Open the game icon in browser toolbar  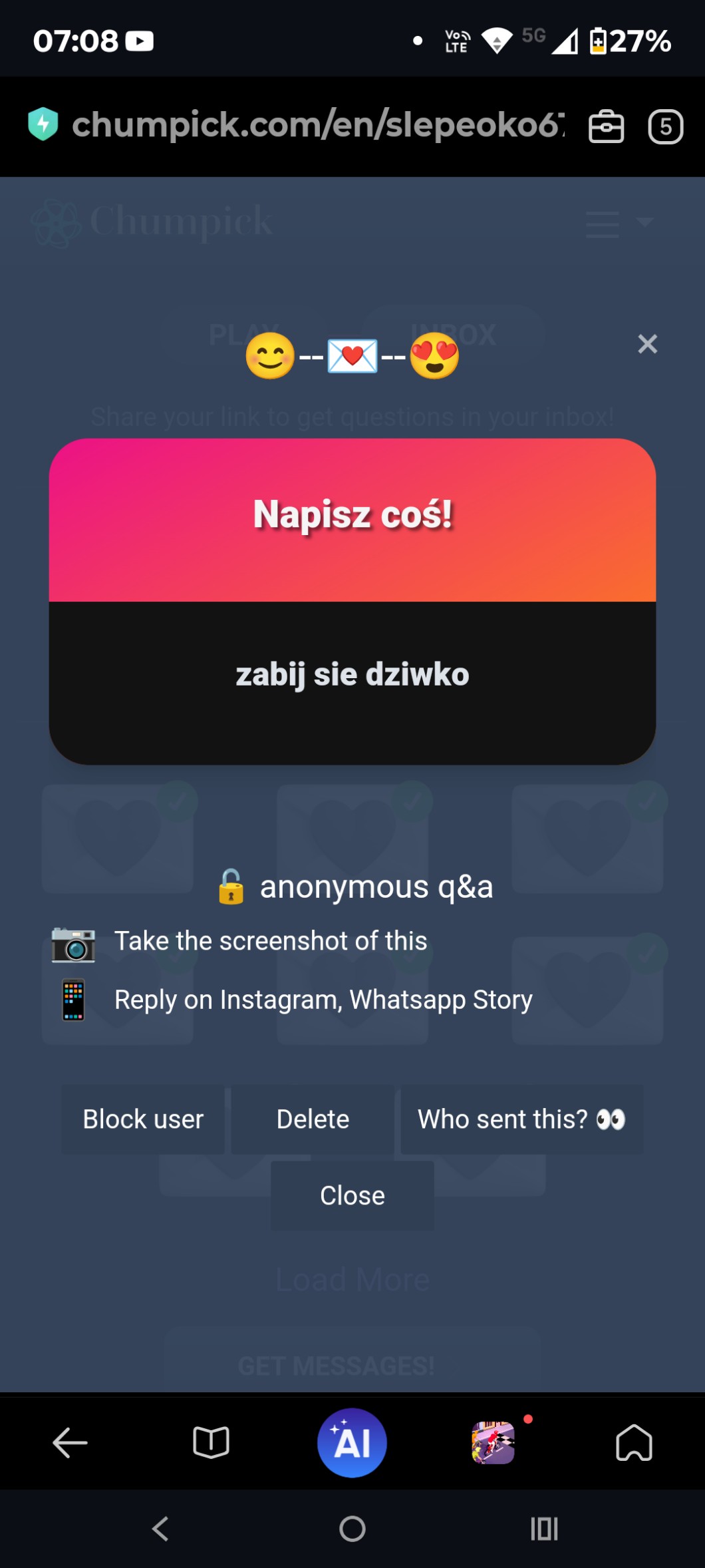(x=493, y=1442)
